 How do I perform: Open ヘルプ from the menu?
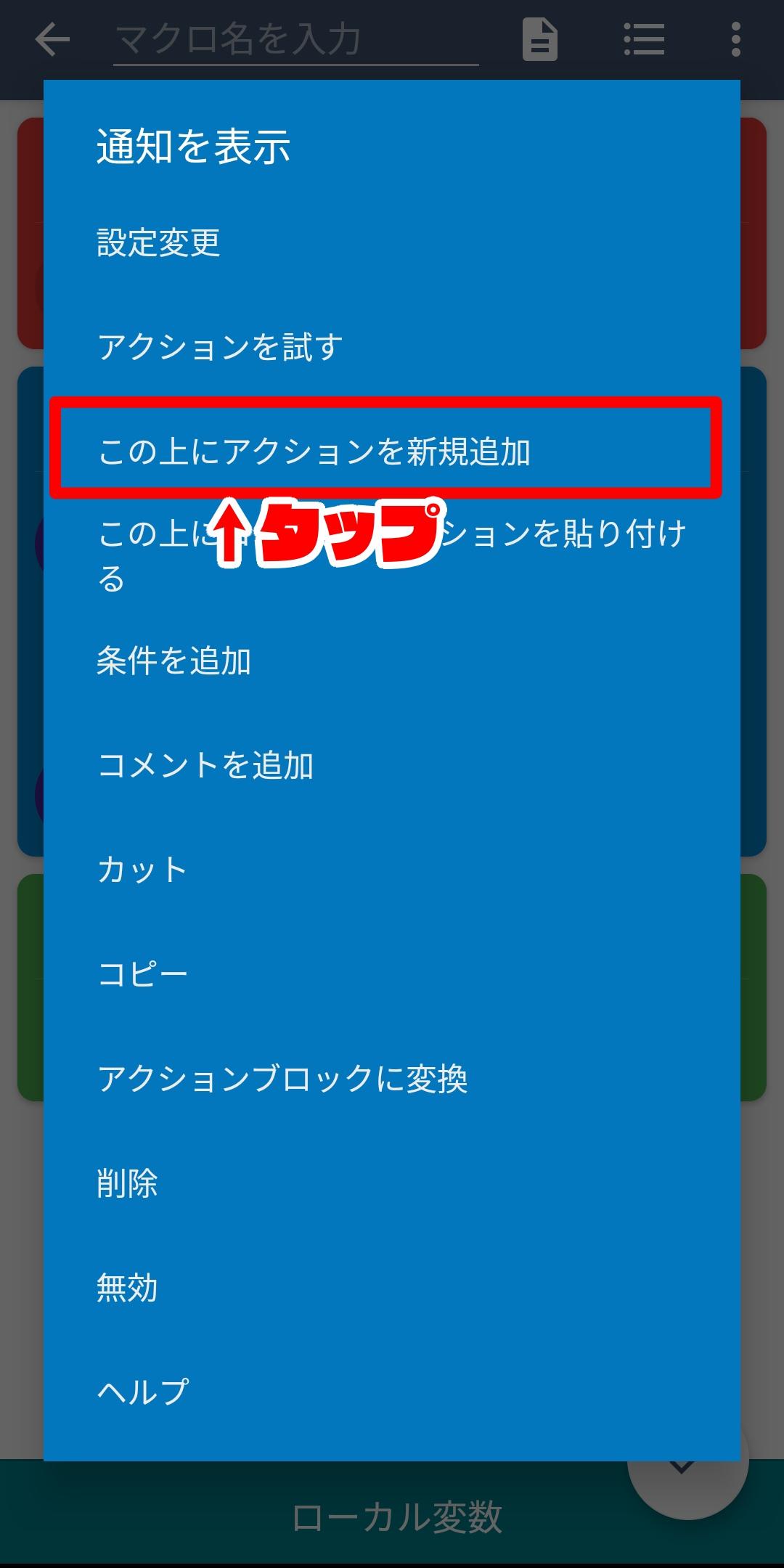pyautogui.click(x=392, y=1392)
